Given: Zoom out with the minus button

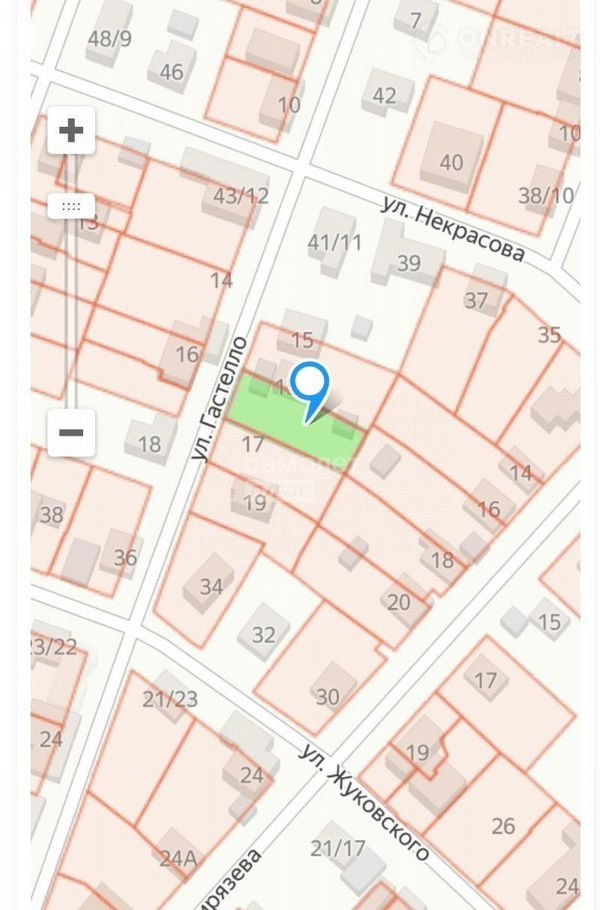Looking at the screenshot, I should point(71,433).
